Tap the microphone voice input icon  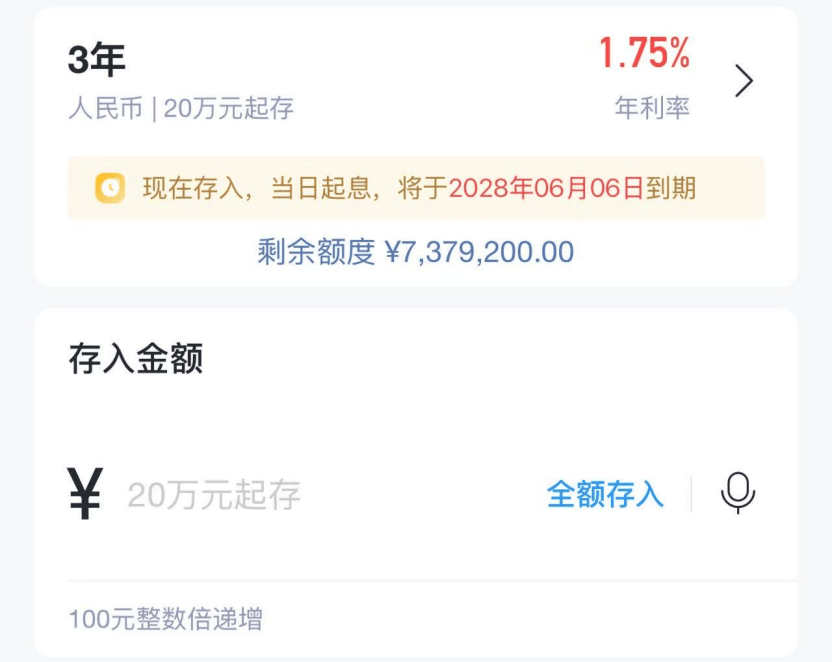point(738,493)
